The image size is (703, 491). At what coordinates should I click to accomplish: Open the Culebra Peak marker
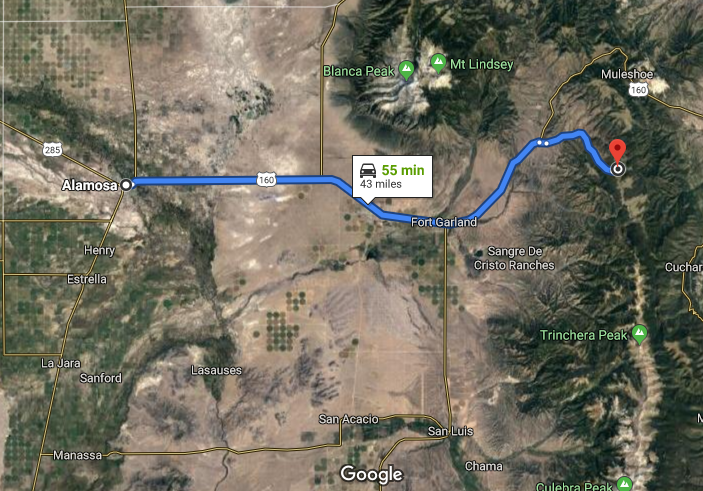(624, 484)
